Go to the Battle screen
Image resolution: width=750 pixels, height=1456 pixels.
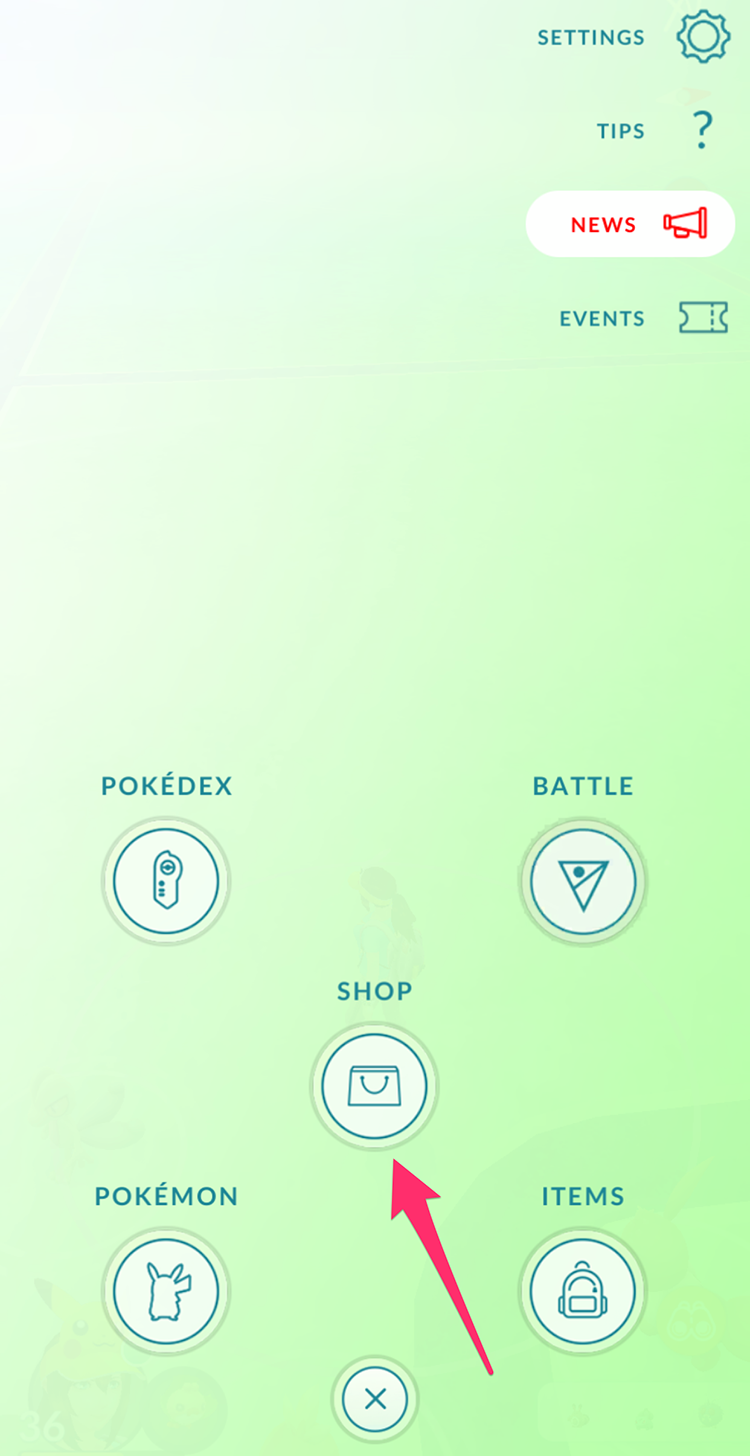[584, 881]
